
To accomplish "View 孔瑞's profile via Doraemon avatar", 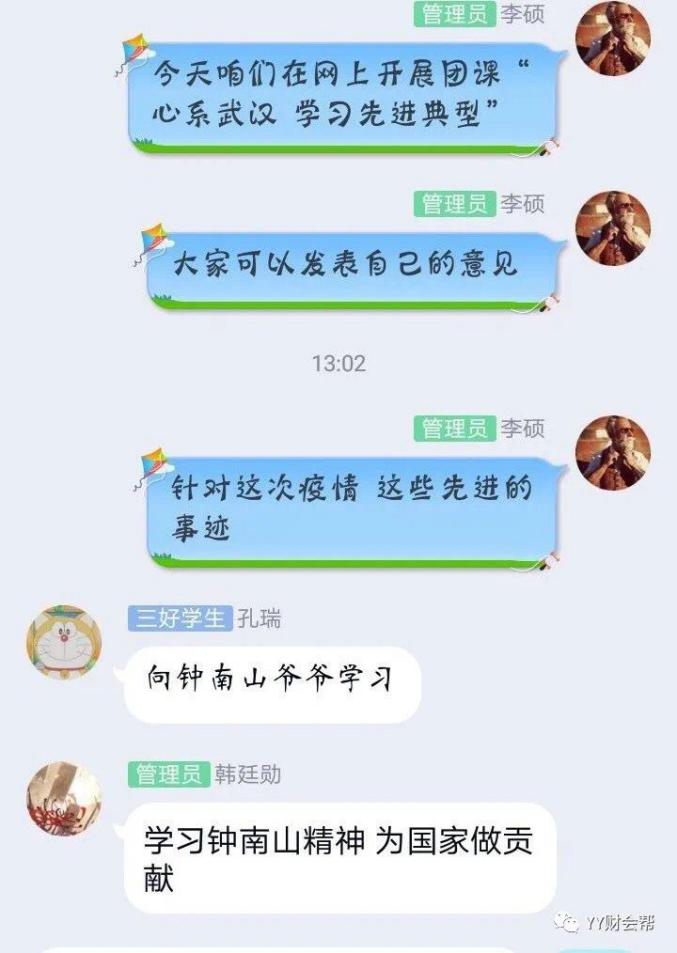I will pos(64,642).
